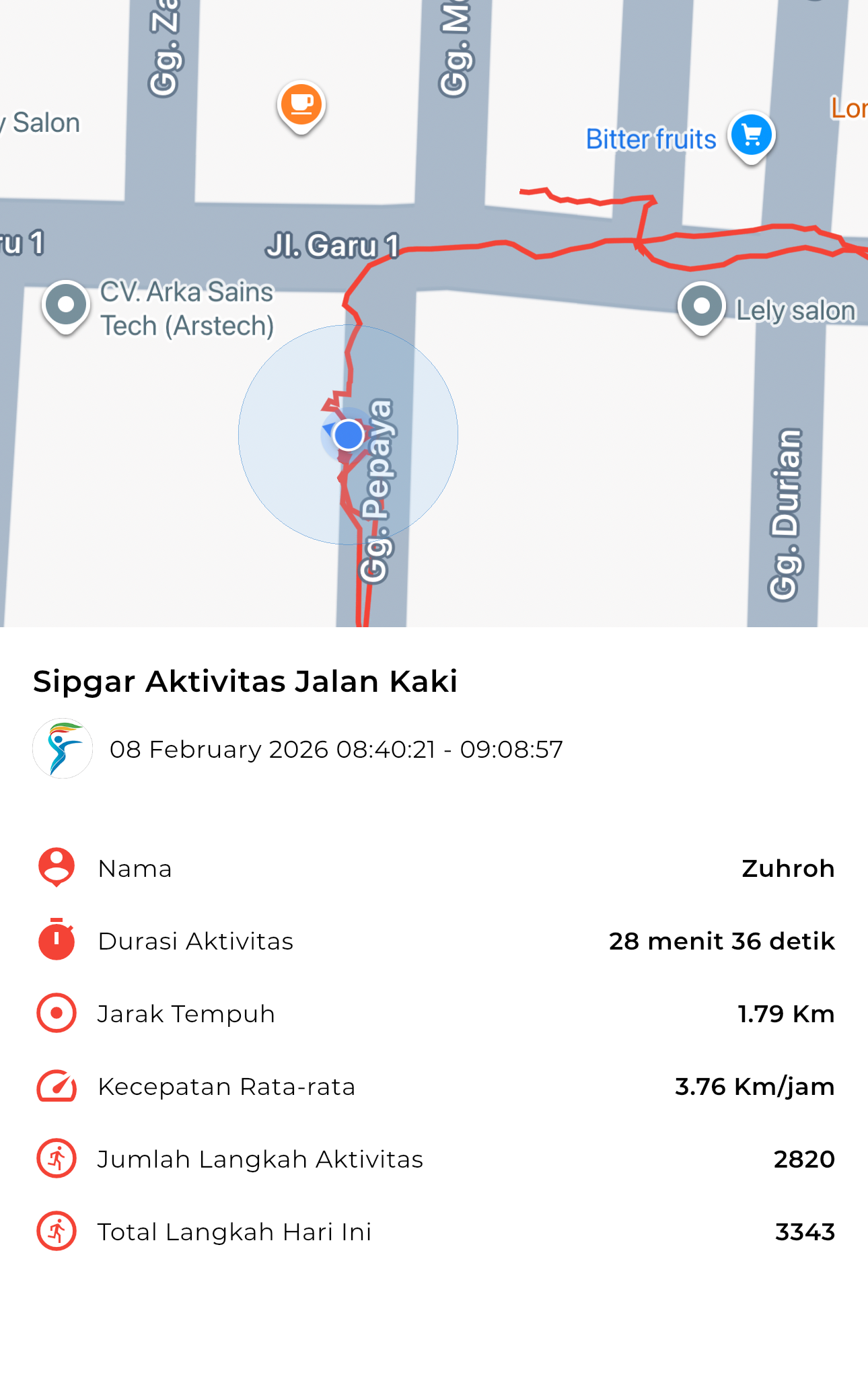868x1391 pixels.
Task: Open the orange cafe marker on map
Action: pos(301,105)
